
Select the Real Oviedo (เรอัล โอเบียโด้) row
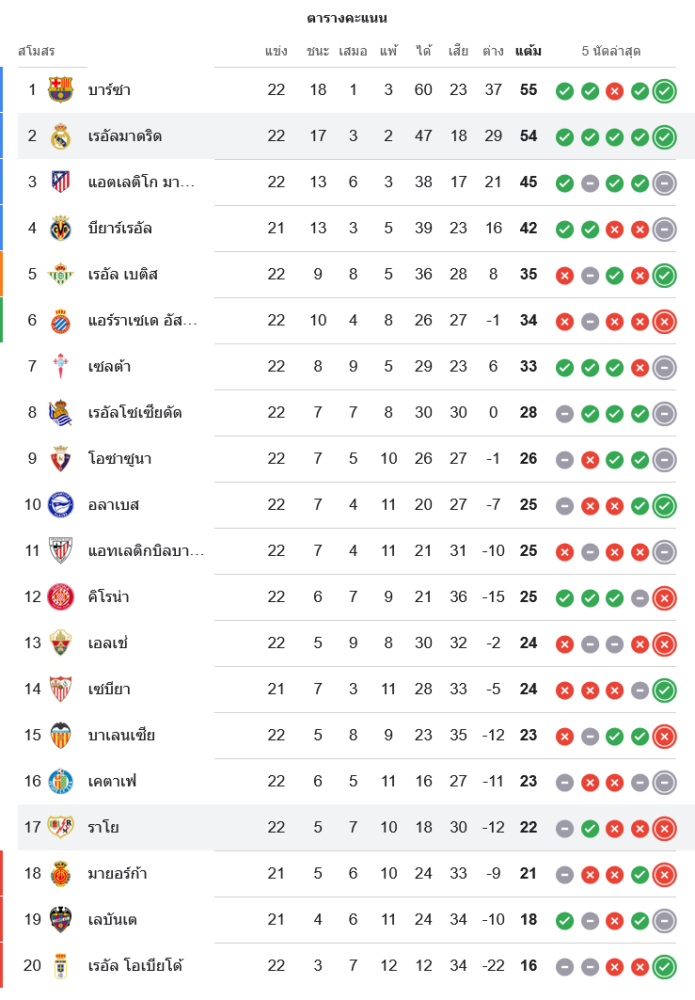click(x=135, y=965)
